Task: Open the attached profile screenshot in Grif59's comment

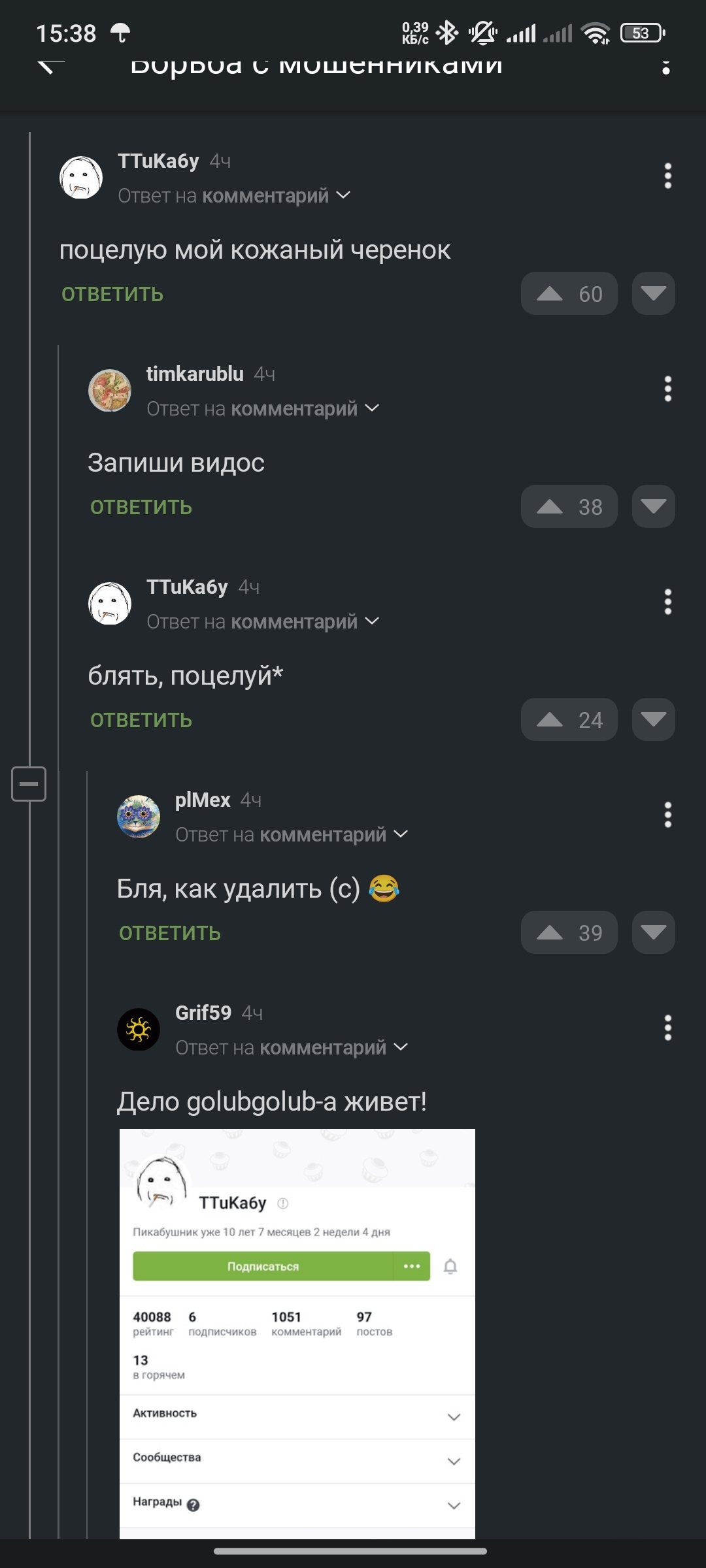Action: [297, 1333]
